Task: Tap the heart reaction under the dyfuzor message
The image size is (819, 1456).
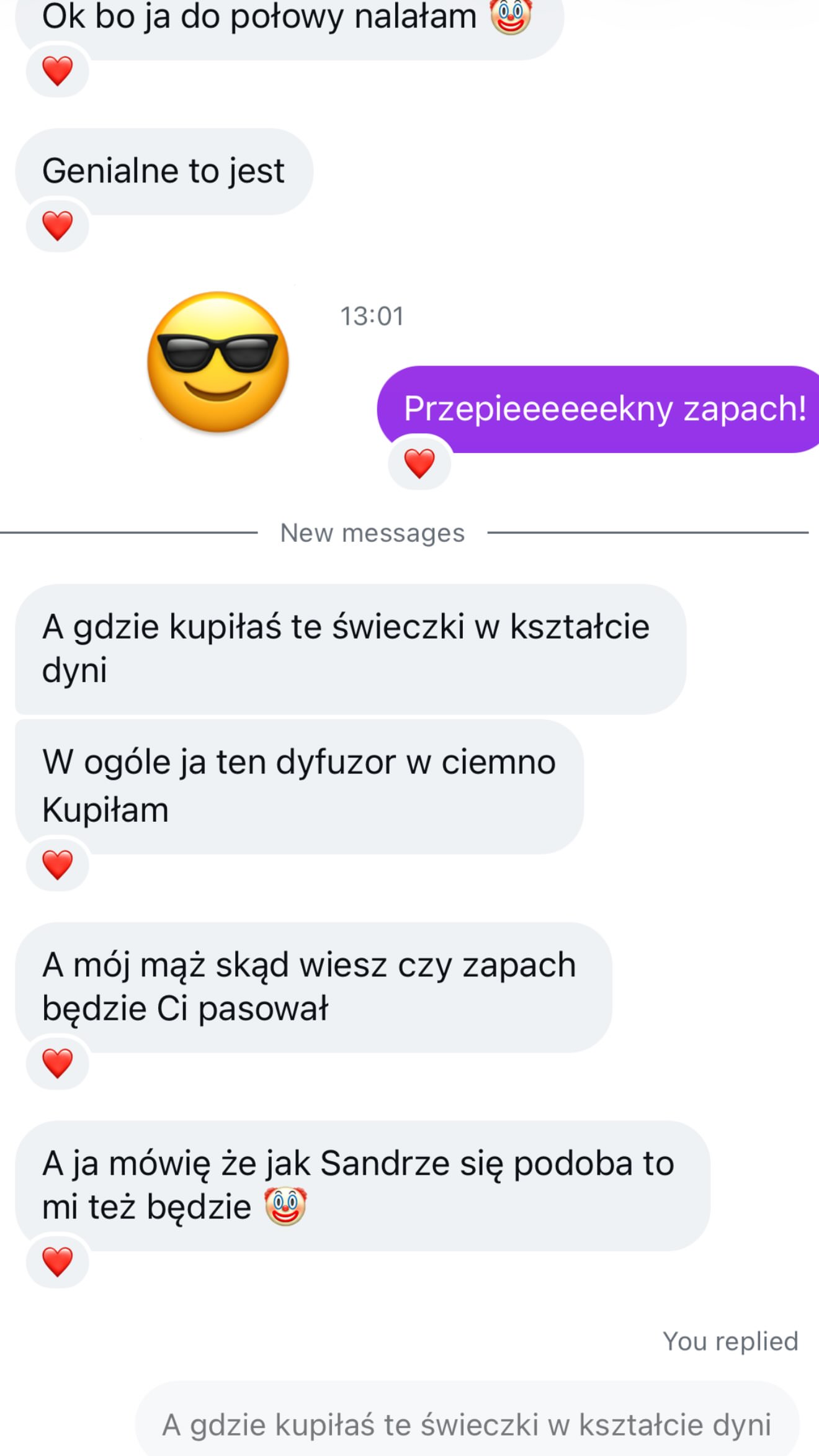Action: pyautogui.click(x=58, y=865)
